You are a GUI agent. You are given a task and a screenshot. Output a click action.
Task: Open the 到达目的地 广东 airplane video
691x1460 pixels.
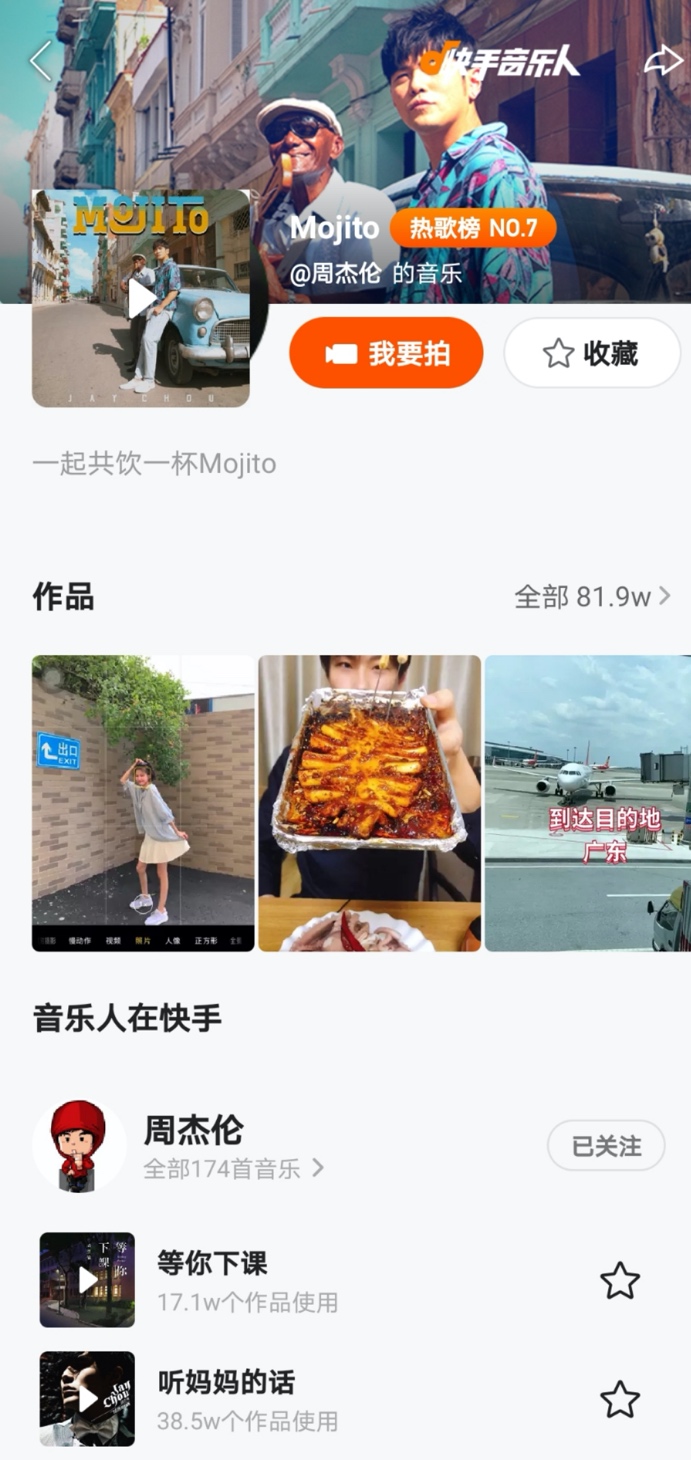click(588, 803)
